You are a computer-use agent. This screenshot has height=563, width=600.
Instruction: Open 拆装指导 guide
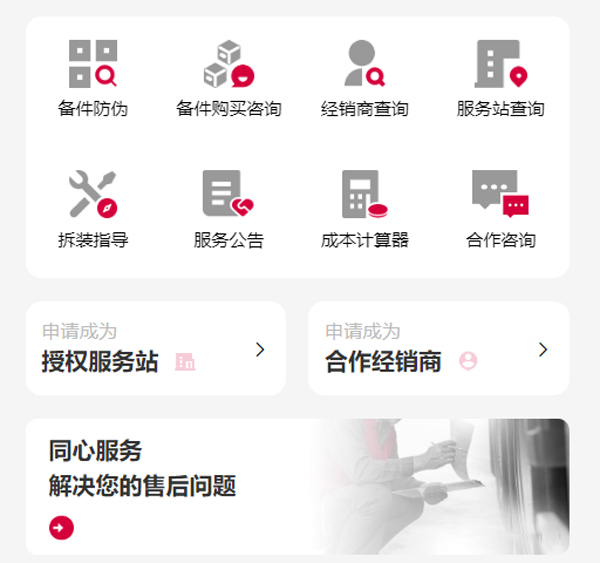click(x=93, y=209)
